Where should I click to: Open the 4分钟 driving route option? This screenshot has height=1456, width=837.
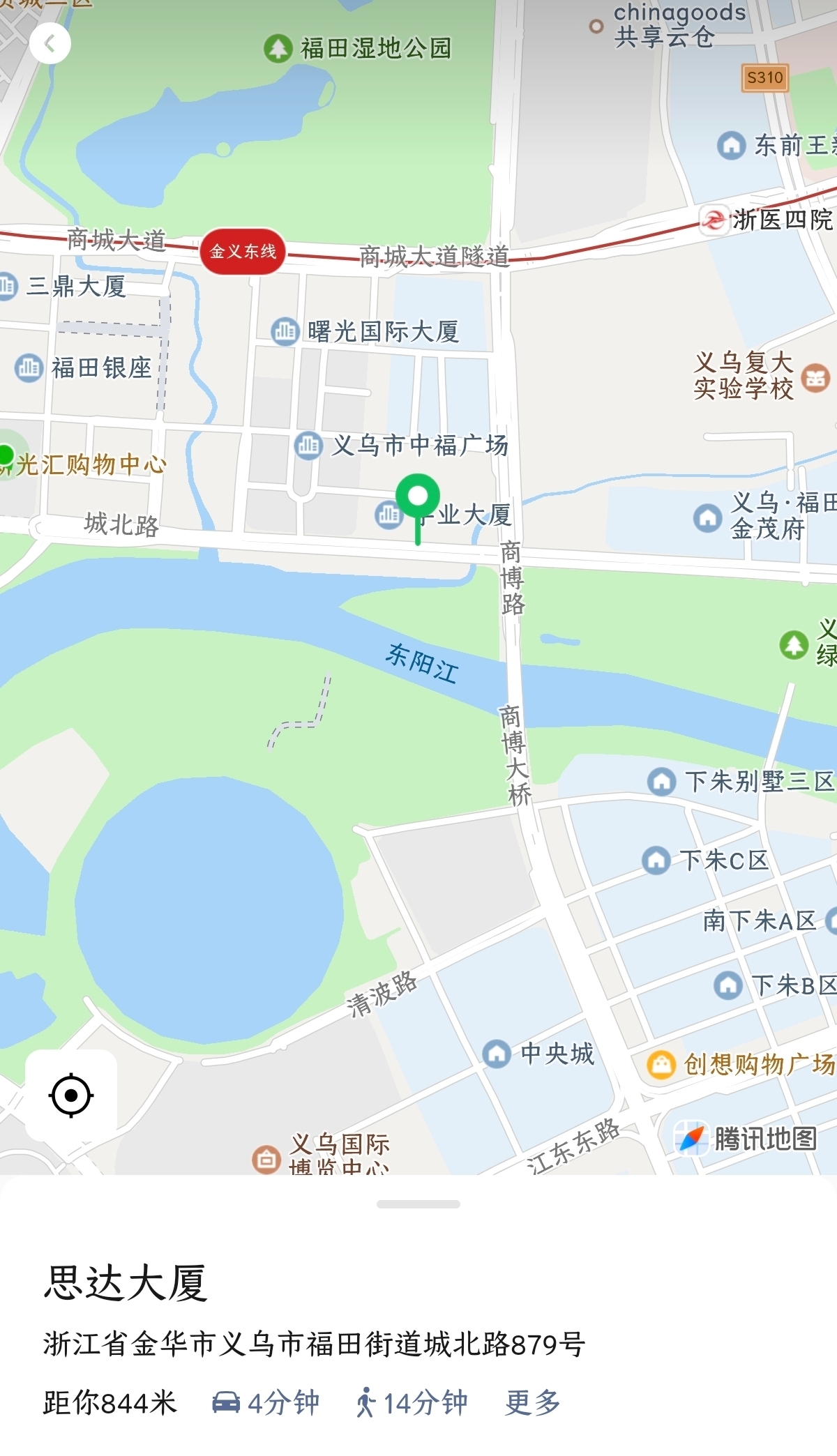(266, 1402)
